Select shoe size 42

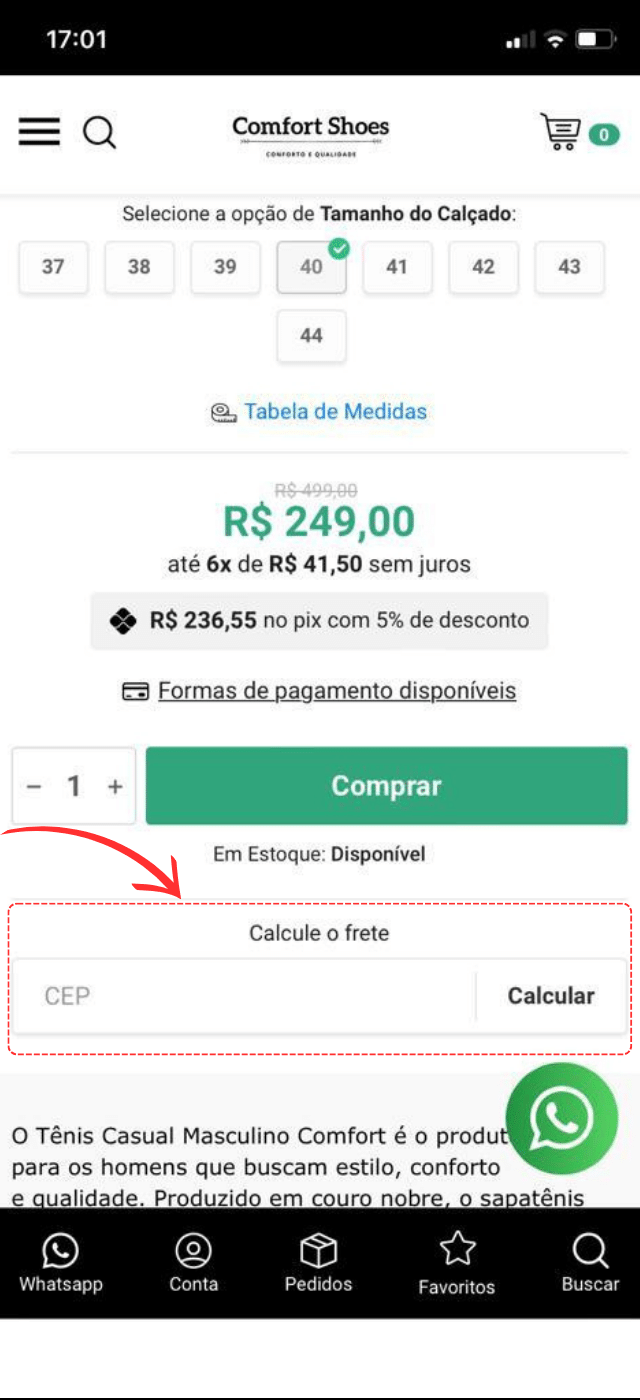483,267
